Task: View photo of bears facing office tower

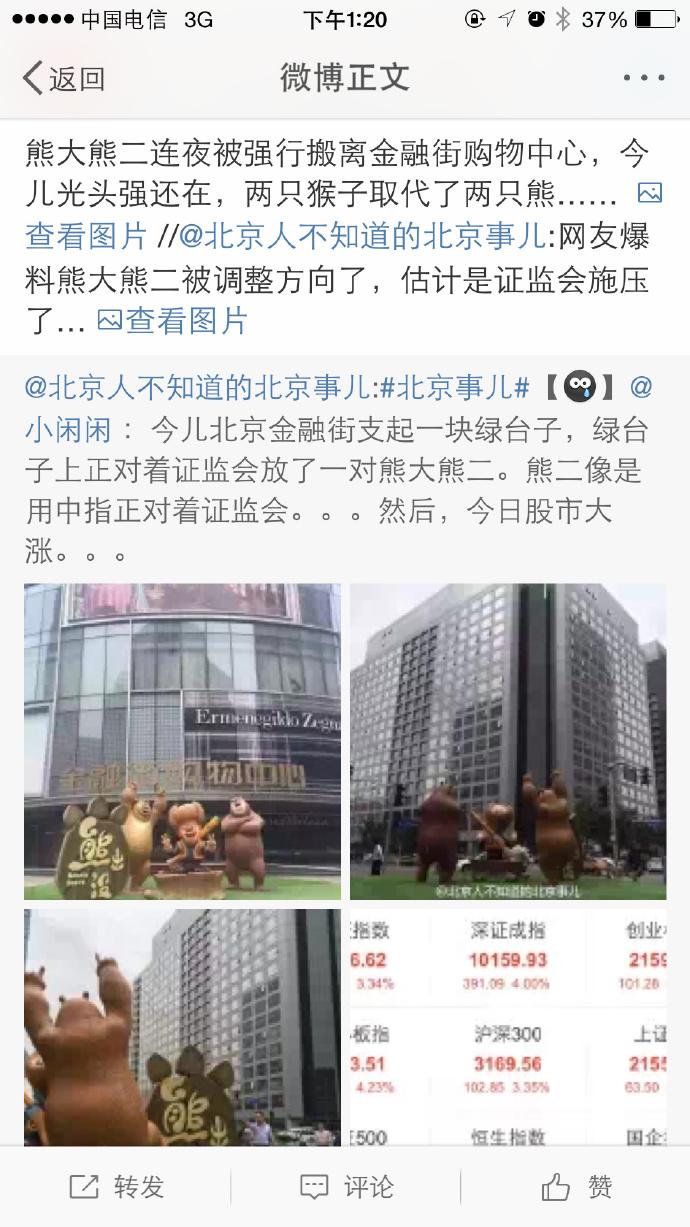Action: [x=507, y=741]
